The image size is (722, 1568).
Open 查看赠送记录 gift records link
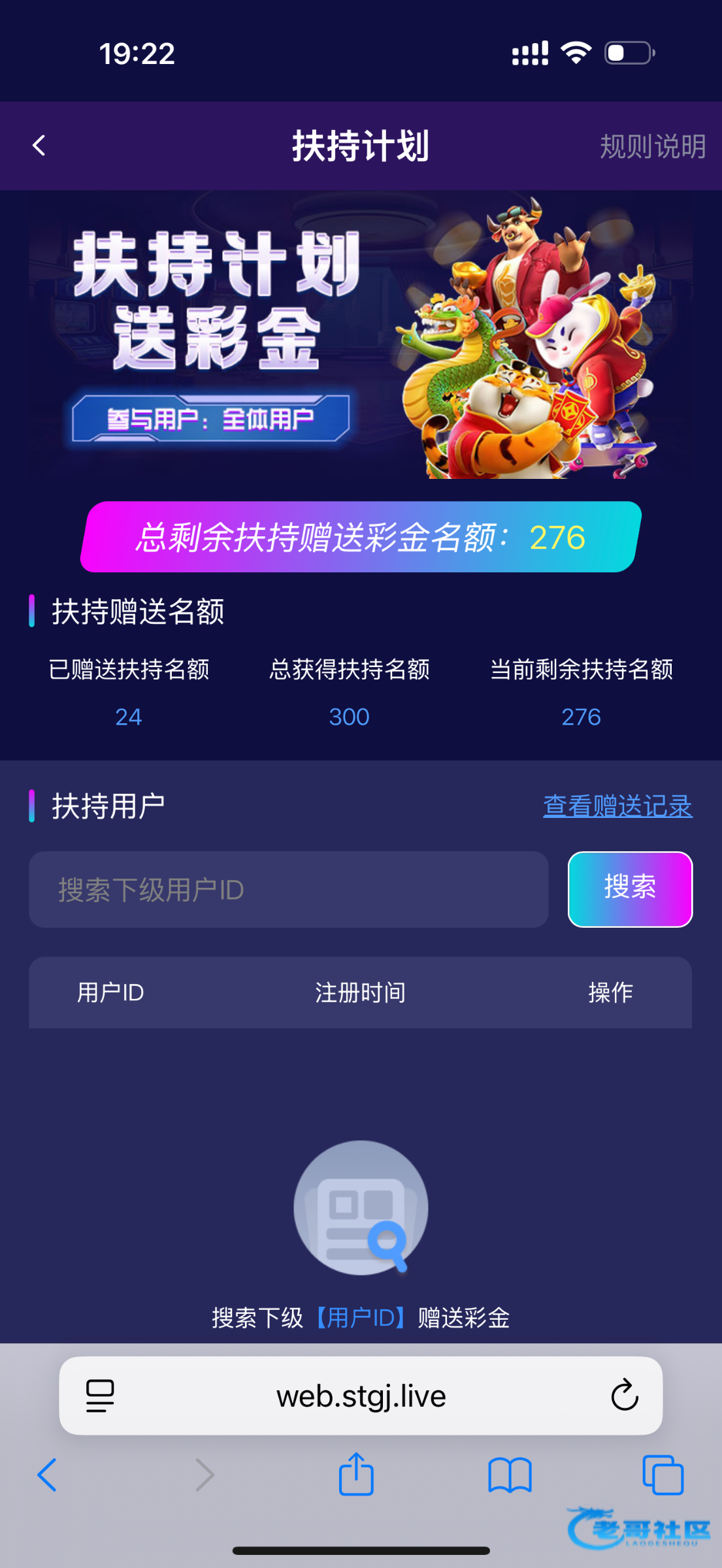pyautogui.click(x=617, y=806)
